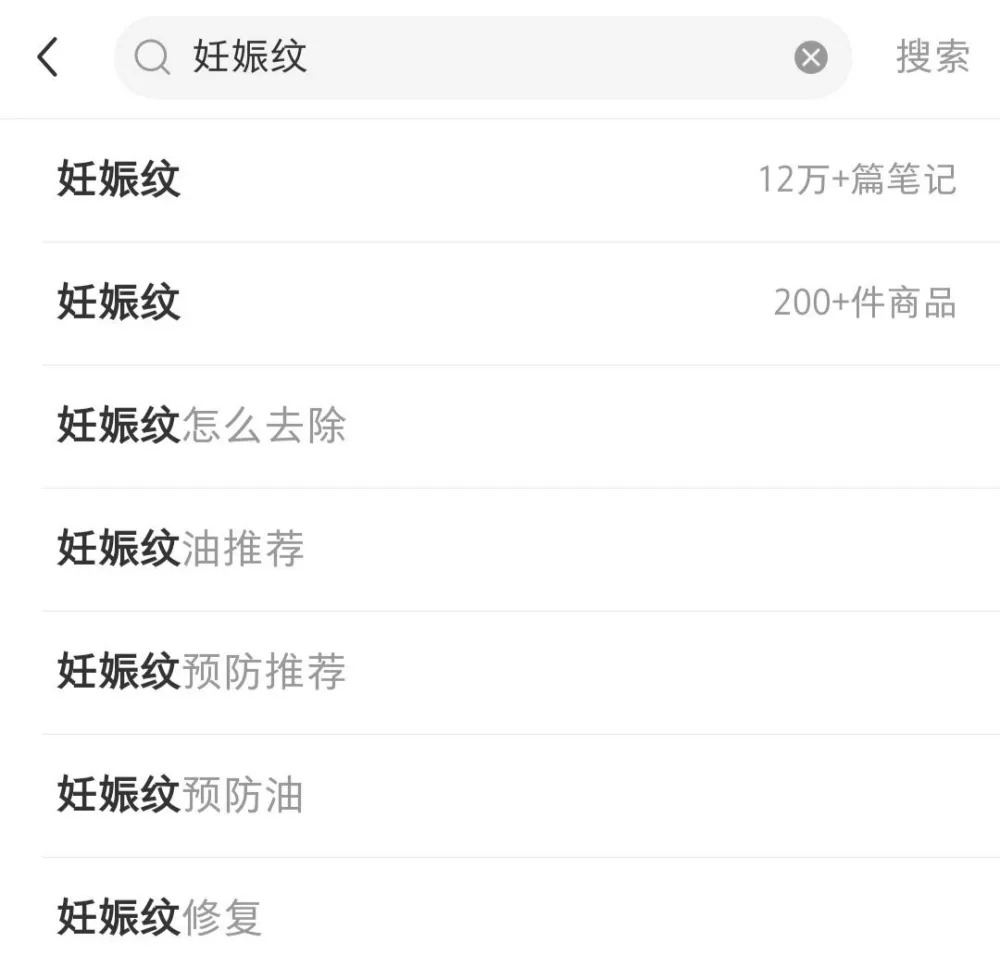Tap the 搜索 button

(x=932, y=58)
